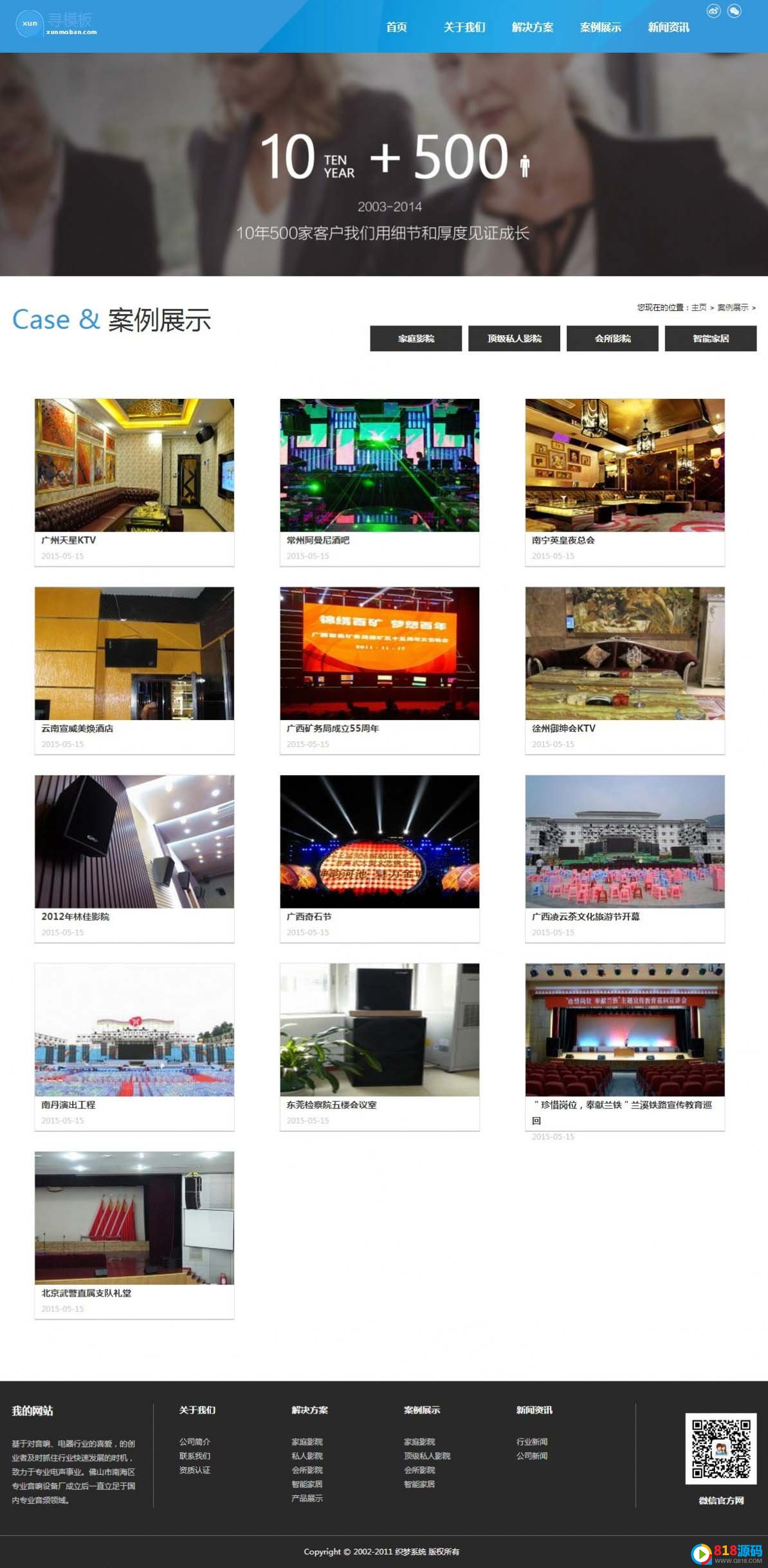View the 徐州御绅会KTV case card
This screenshot has width=768, height=1568.
click(x=625, y=670)
